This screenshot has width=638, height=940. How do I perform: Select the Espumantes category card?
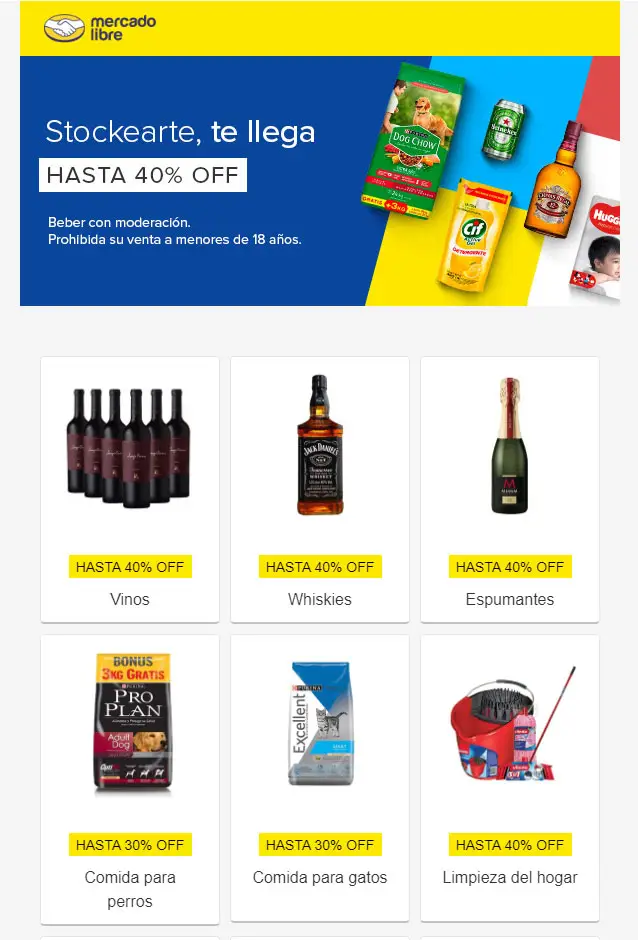[510, 489]
